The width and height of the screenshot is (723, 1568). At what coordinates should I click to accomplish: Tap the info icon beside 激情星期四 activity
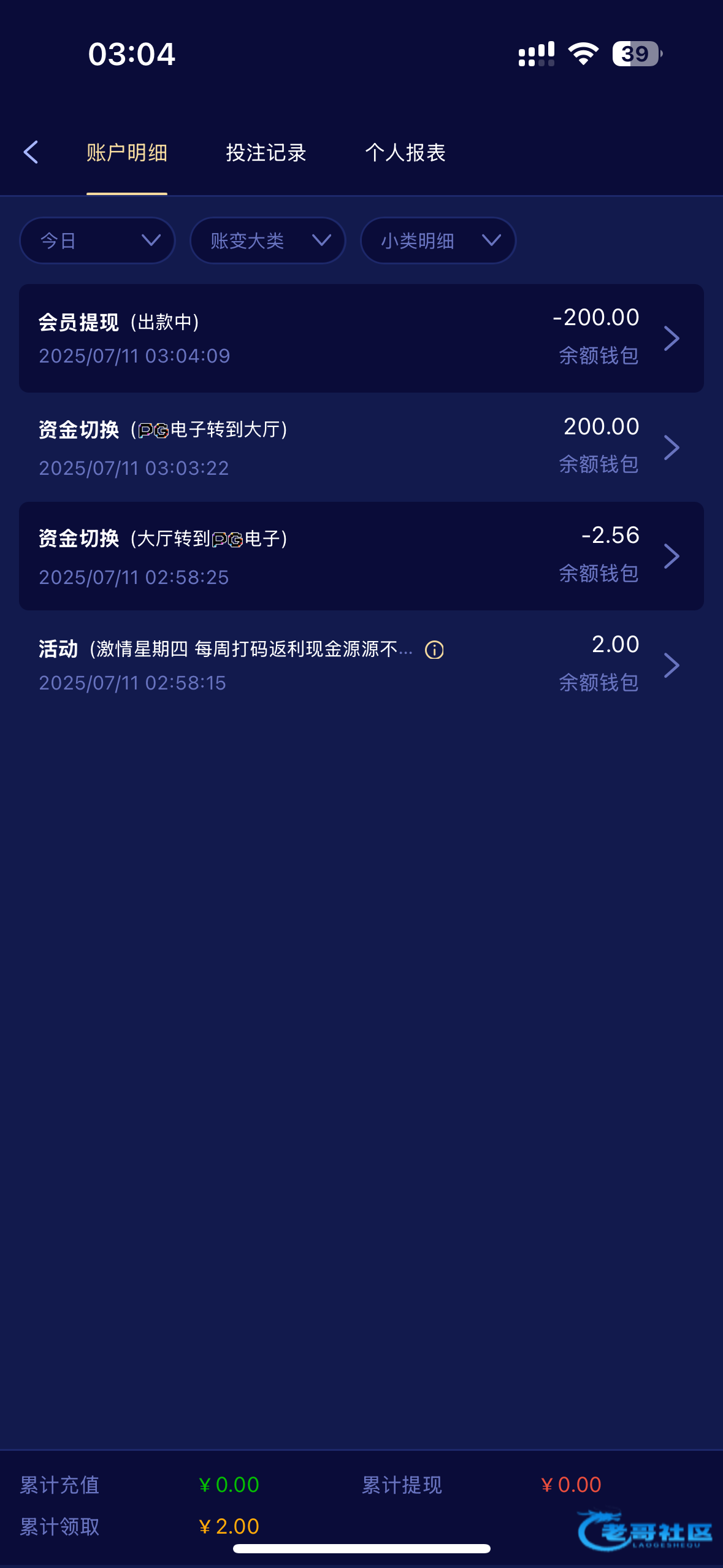pos(434,650)
